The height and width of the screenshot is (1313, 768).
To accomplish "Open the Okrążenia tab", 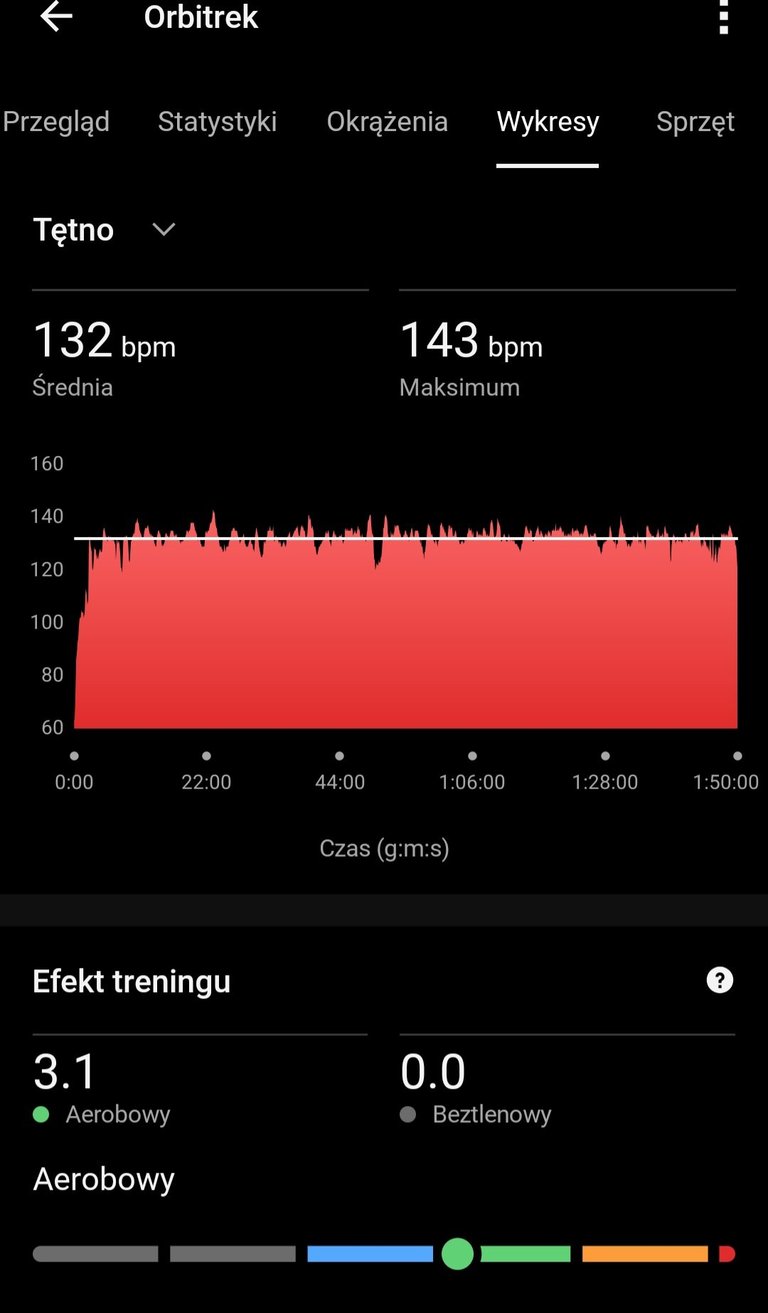I will [x=387, y=122].
